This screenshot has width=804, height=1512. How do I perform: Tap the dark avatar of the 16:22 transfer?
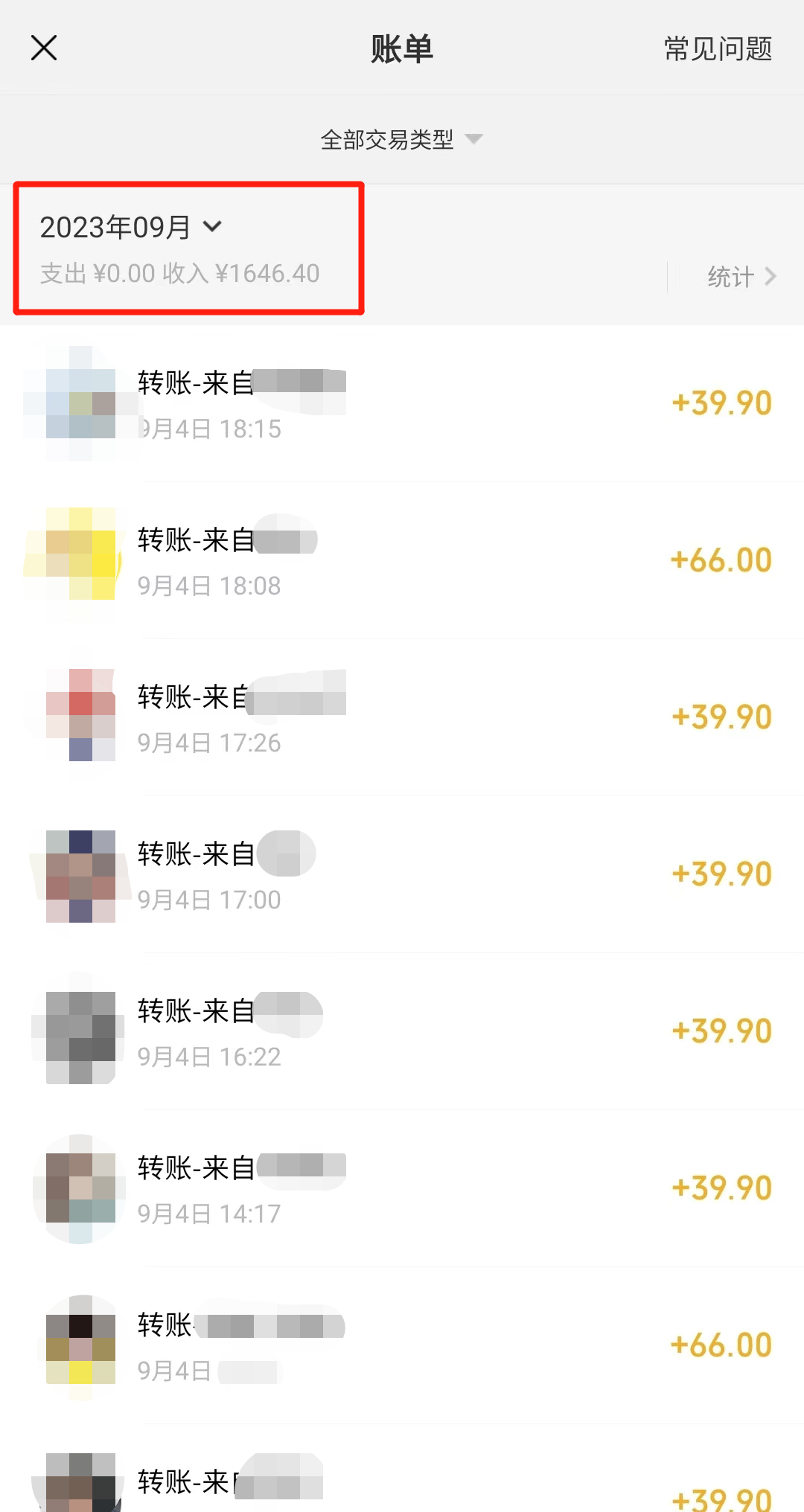(x=78, y=1031)
